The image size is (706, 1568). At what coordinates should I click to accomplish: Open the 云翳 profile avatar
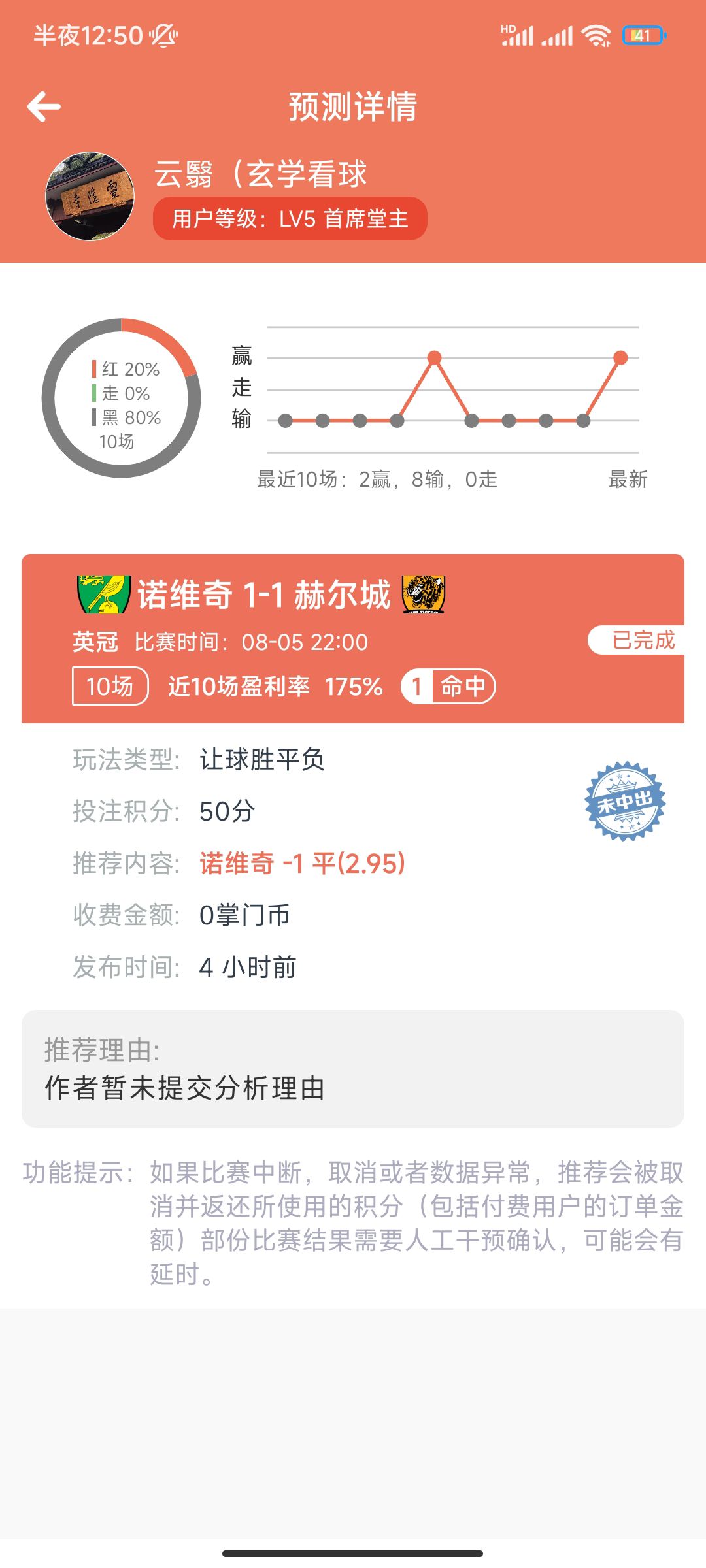pyautogui.click(x=90, y=197)
